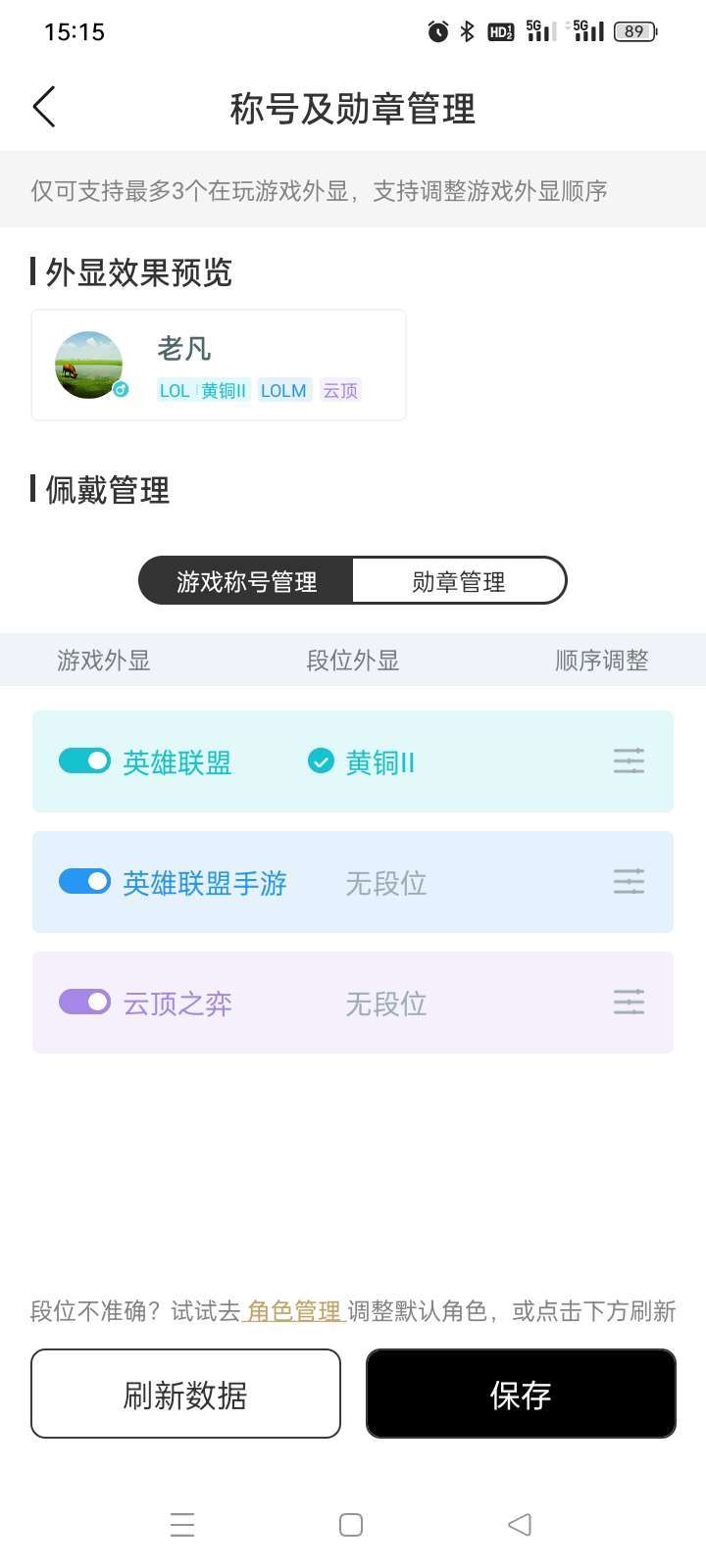Image resolution: width=706 pixels, height=1568 pixels.
Task: Disable the 英雄联盟手游 display switch
Action: pos(84,881)
